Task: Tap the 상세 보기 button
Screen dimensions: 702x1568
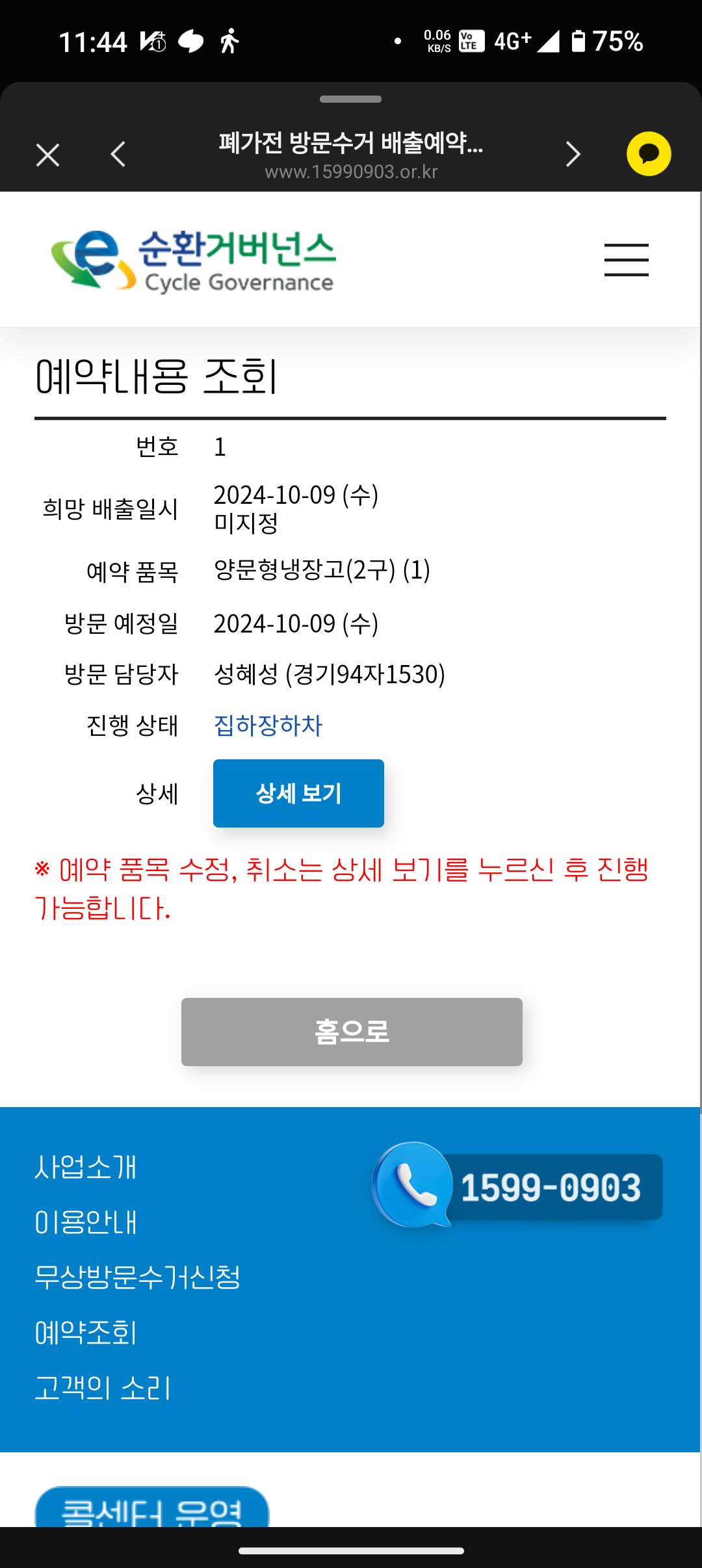Action: (298, 793)
